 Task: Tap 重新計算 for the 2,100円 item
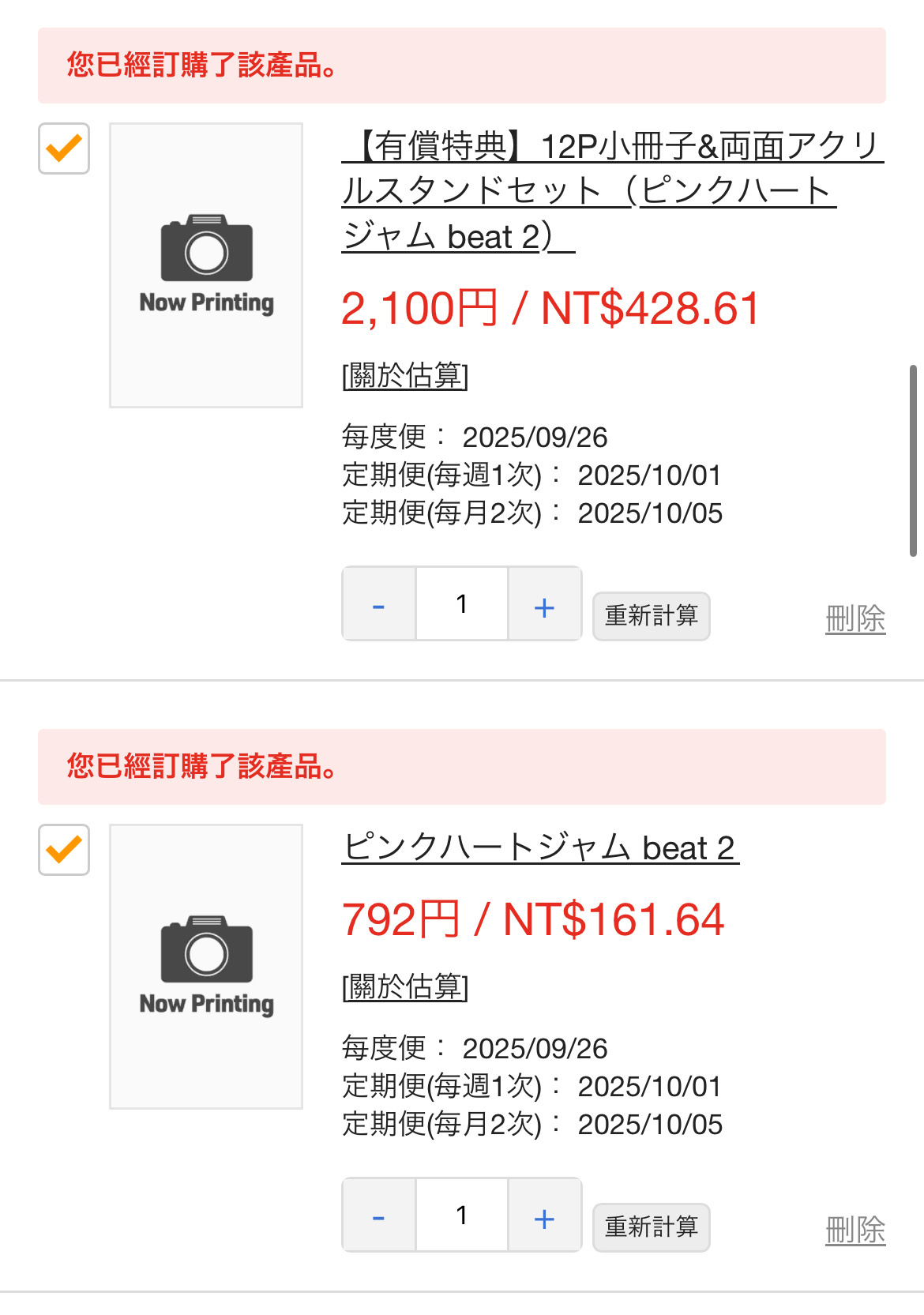point(651,616)
